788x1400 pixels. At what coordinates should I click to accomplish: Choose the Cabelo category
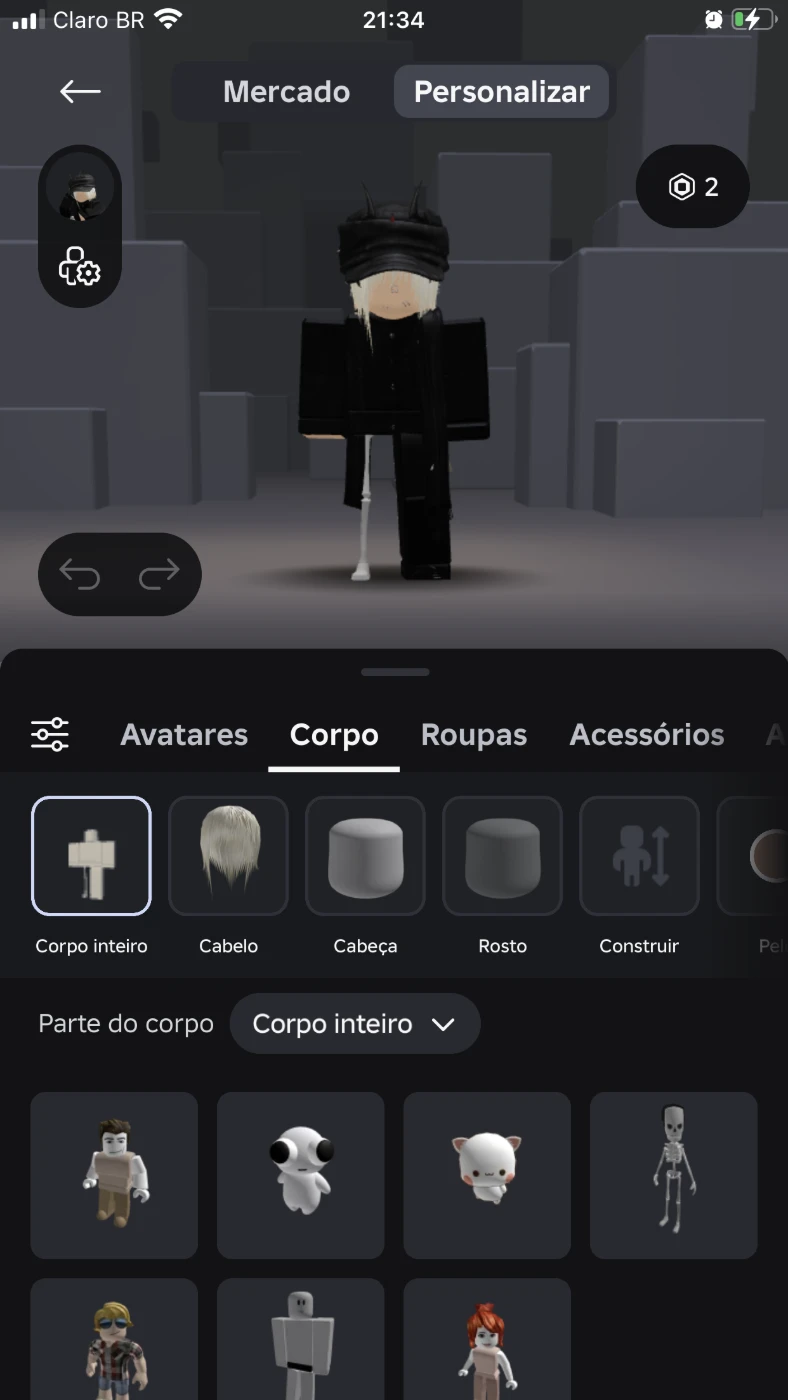click(228, 856)
